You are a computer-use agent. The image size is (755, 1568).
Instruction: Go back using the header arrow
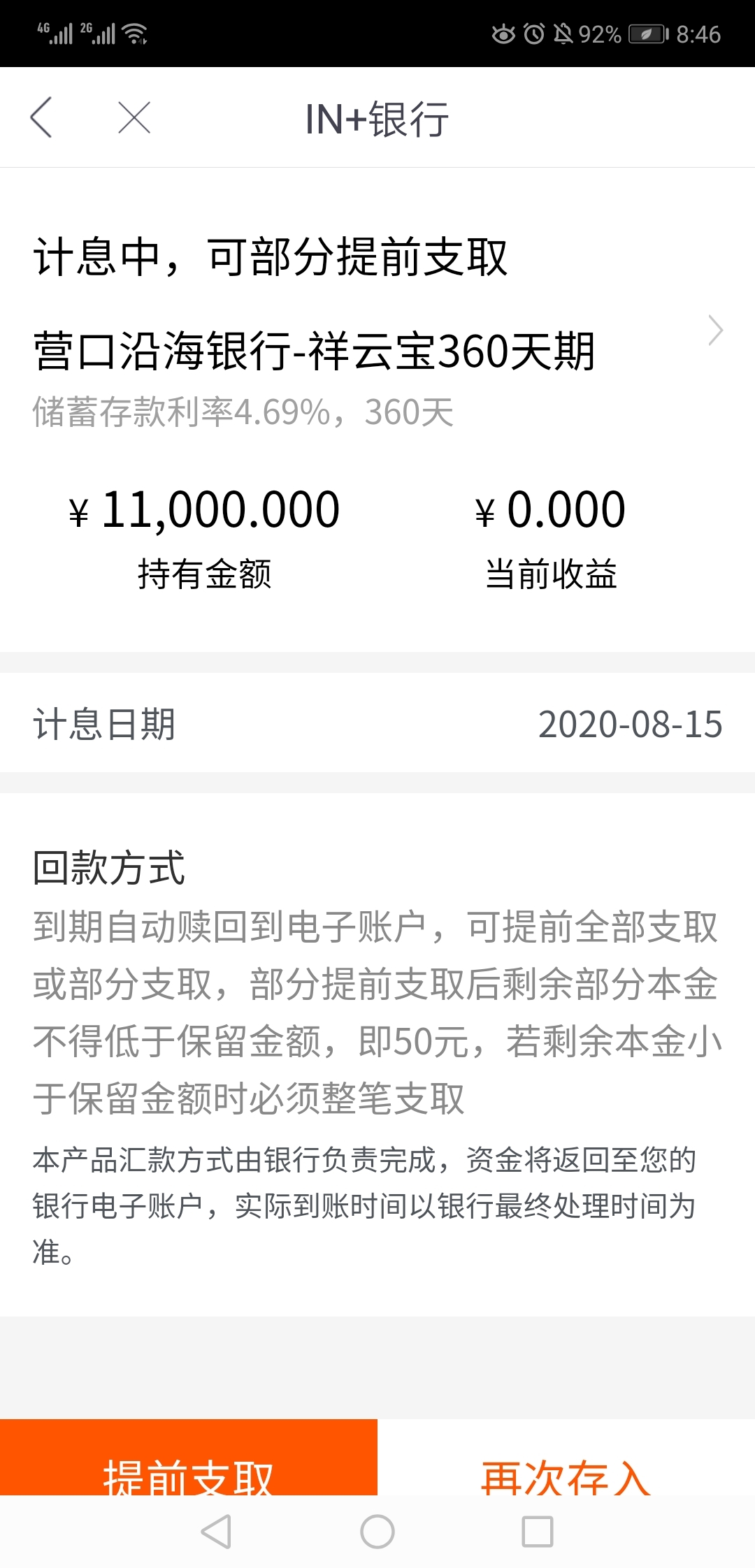coord(41,117)
